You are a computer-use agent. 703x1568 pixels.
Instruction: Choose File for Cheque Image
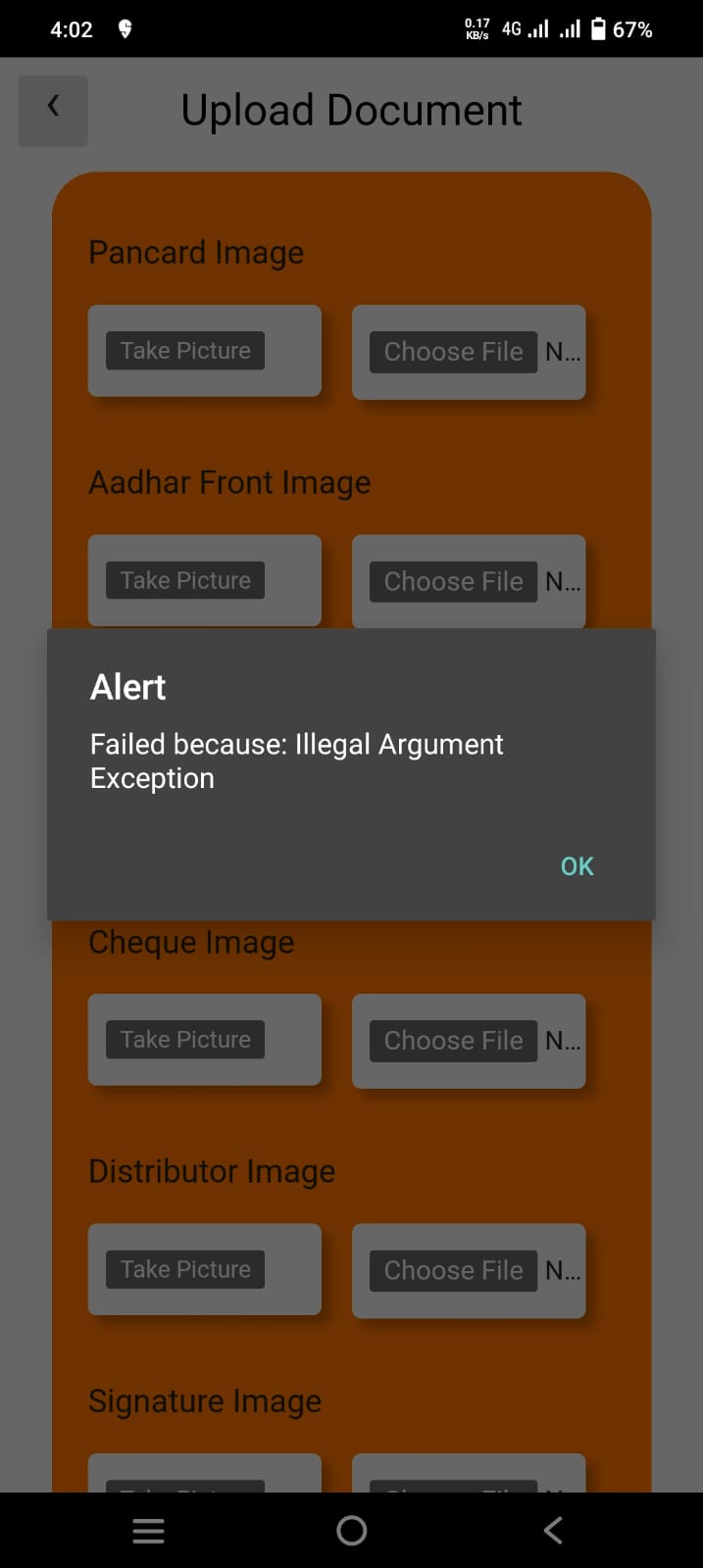(x=453, y=1041)
